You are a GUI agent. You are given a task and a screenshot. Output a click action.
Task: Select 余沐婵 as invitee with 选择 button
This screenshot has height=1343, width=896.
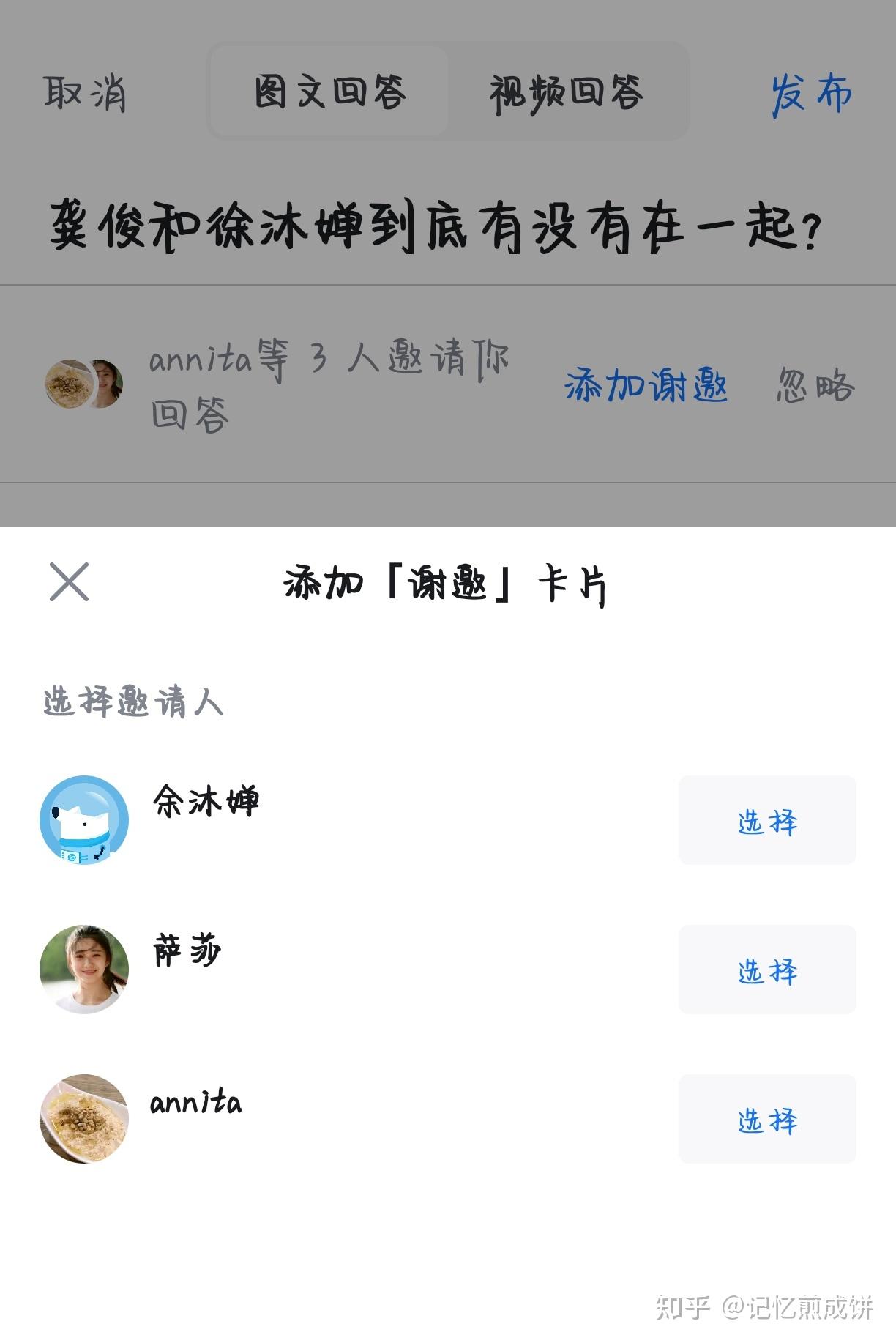(766, 823)
